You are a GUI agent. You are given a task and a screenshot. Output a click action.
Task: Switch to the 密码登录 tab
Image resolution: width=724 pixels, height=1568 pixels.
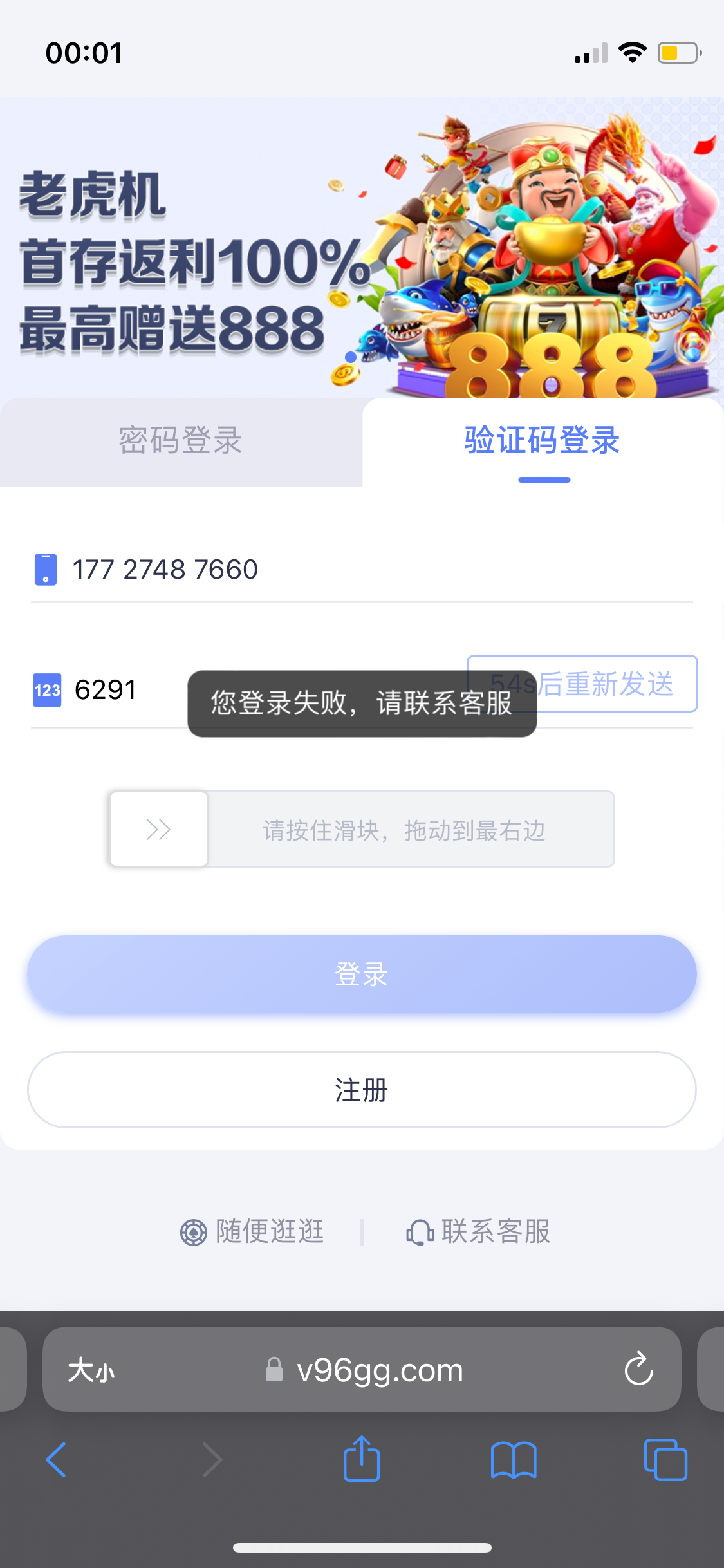pyautogui.click(x=181, y=442)
